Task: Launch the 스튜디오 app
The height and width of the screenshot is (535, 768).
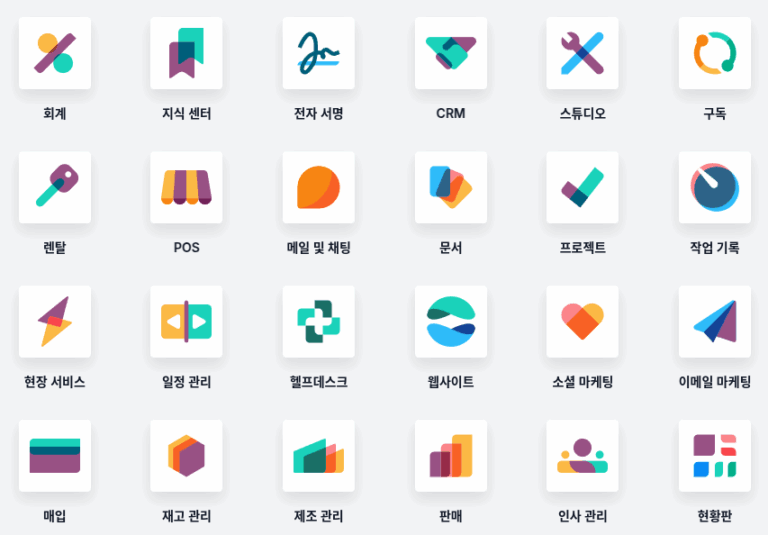Action: click(583, 53)
